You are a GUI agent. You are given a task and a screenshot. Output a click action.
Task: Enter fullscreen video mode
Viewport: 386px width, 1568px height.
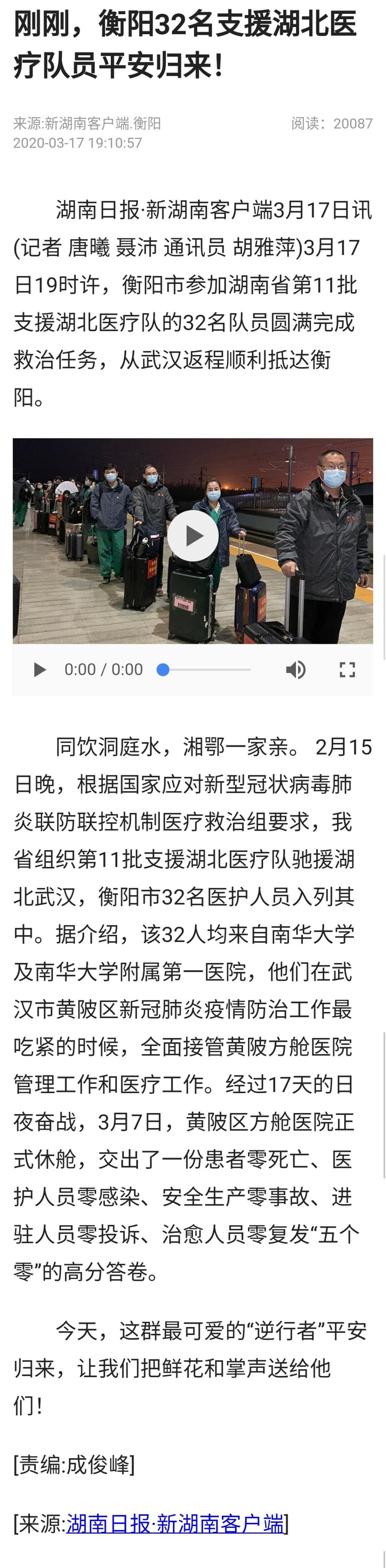coord(347,670)
